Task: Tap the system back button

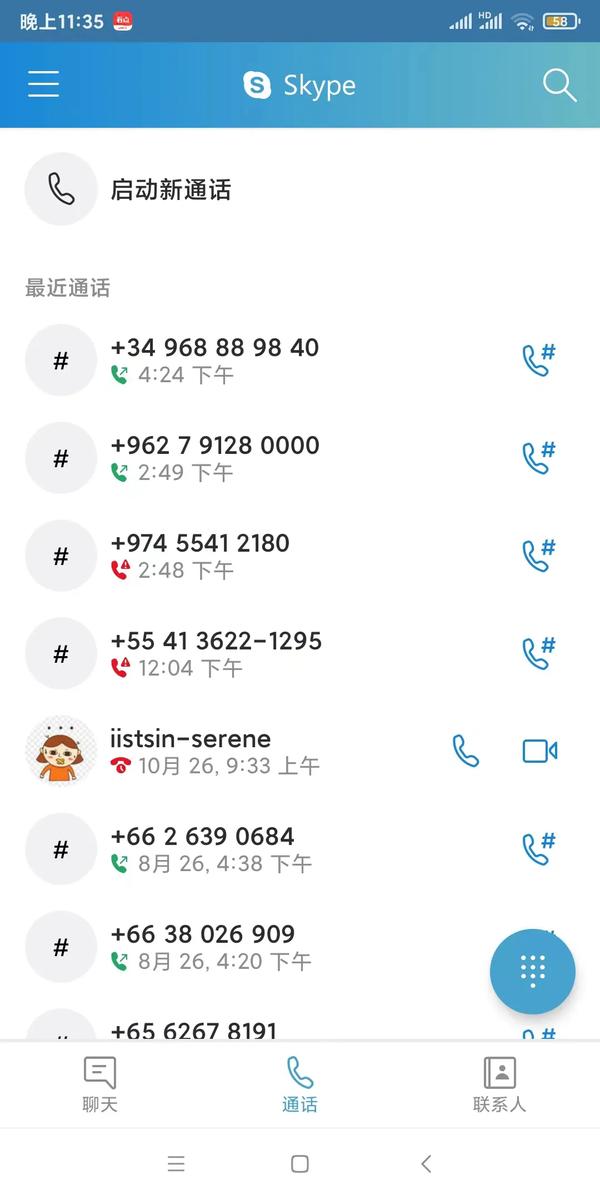Action: pyautogui.click(x=426, y=1163)
